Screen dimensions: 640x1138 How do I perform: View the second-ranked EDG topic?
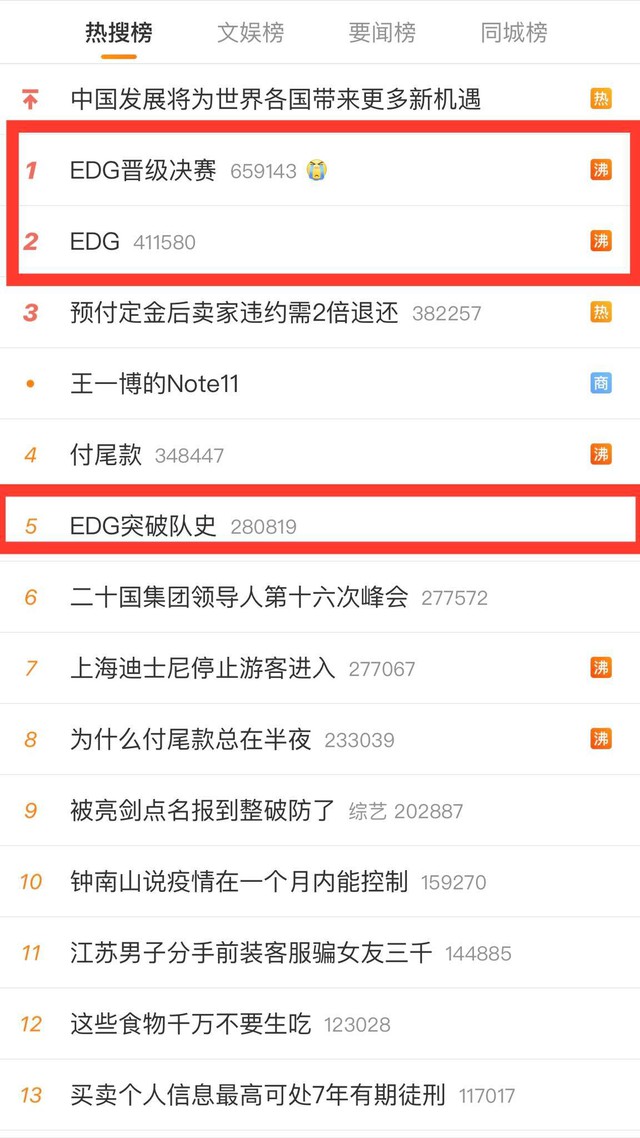tap(95, 241)
